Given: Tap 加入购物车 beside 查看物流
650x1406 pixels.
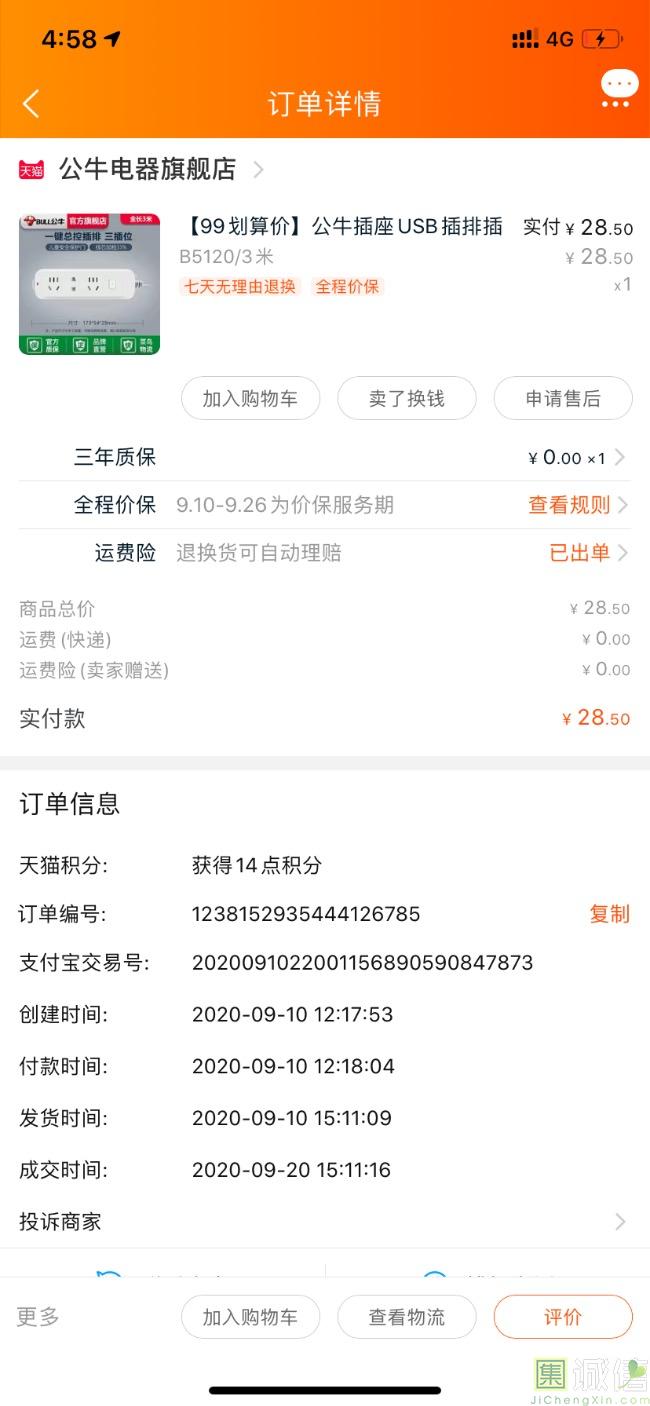Looking at the screenshot, I should click(250, 1317).
